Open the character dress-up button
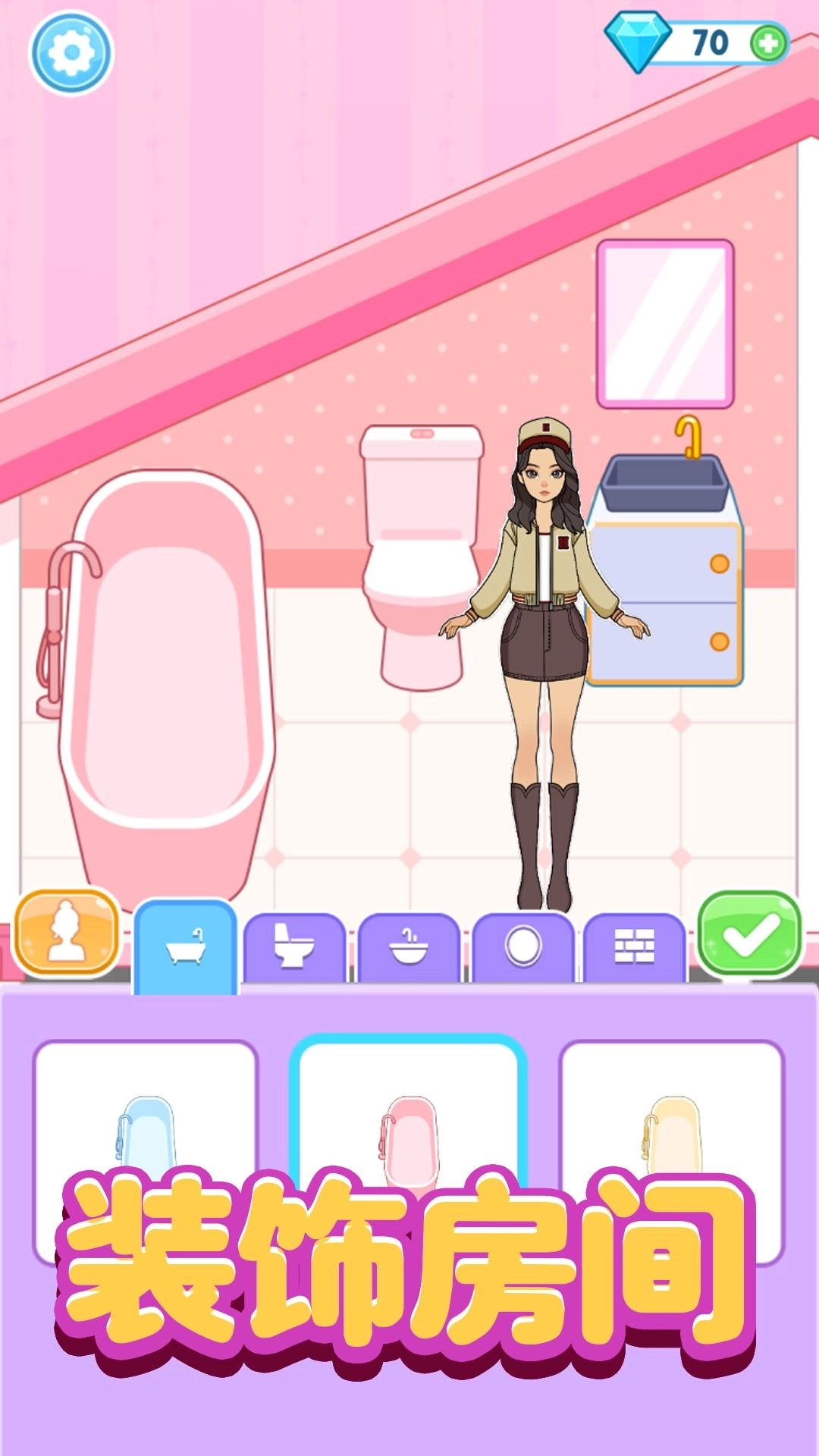Screen dimensions: 819x1456 pos(67,933)
